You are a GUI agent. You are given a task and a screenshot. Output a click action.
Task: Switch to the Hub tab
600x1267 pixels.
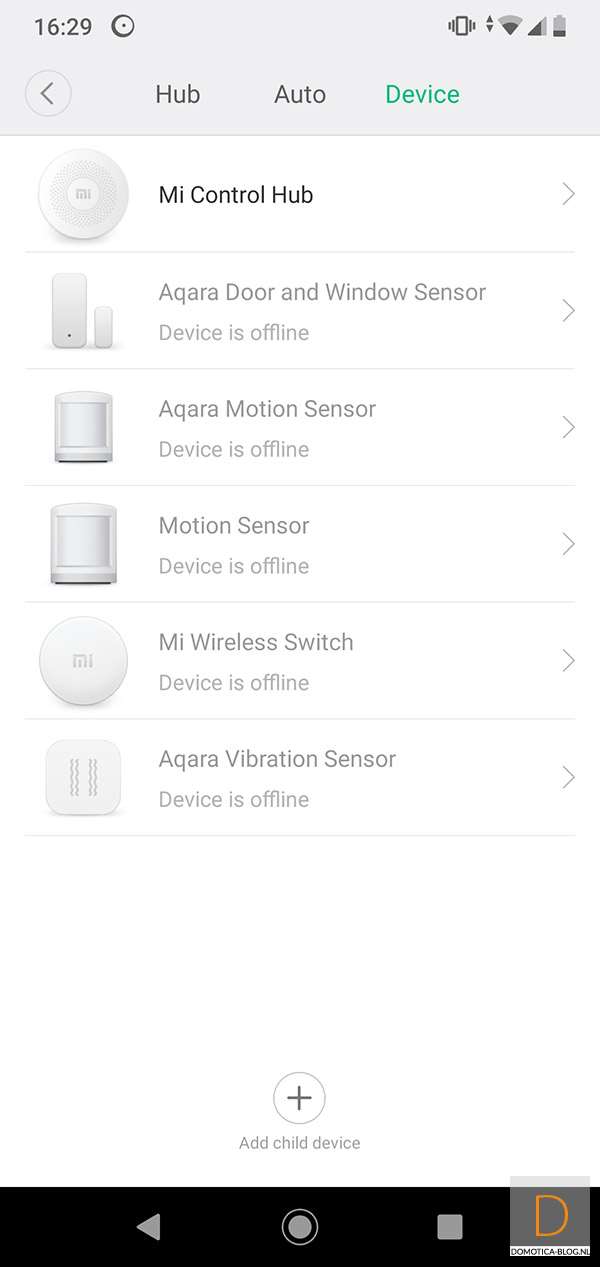(x=178, y=94)
